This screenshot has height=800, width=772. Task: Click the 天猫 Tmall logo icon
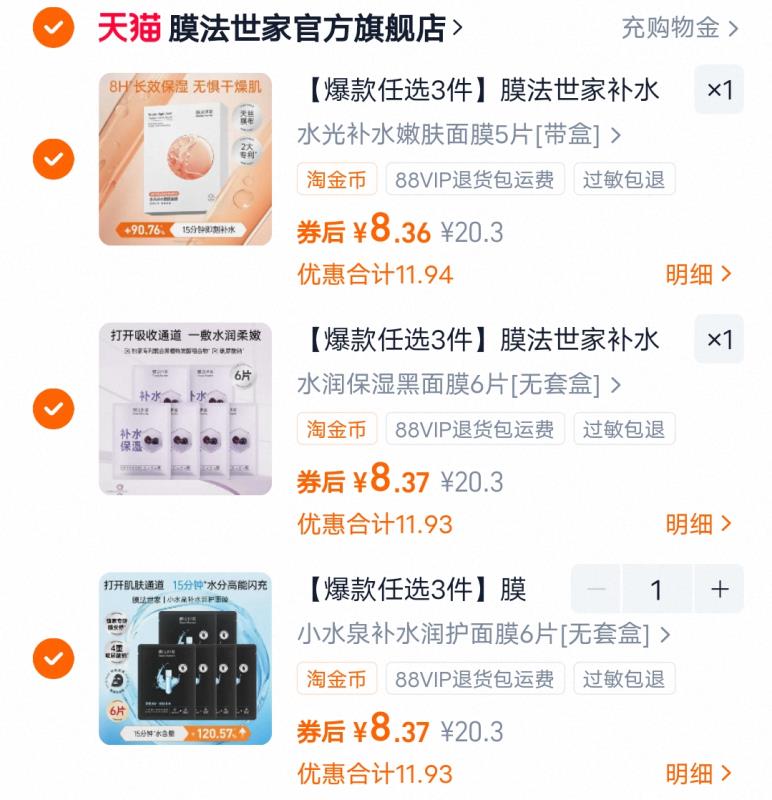coord(131,28)
